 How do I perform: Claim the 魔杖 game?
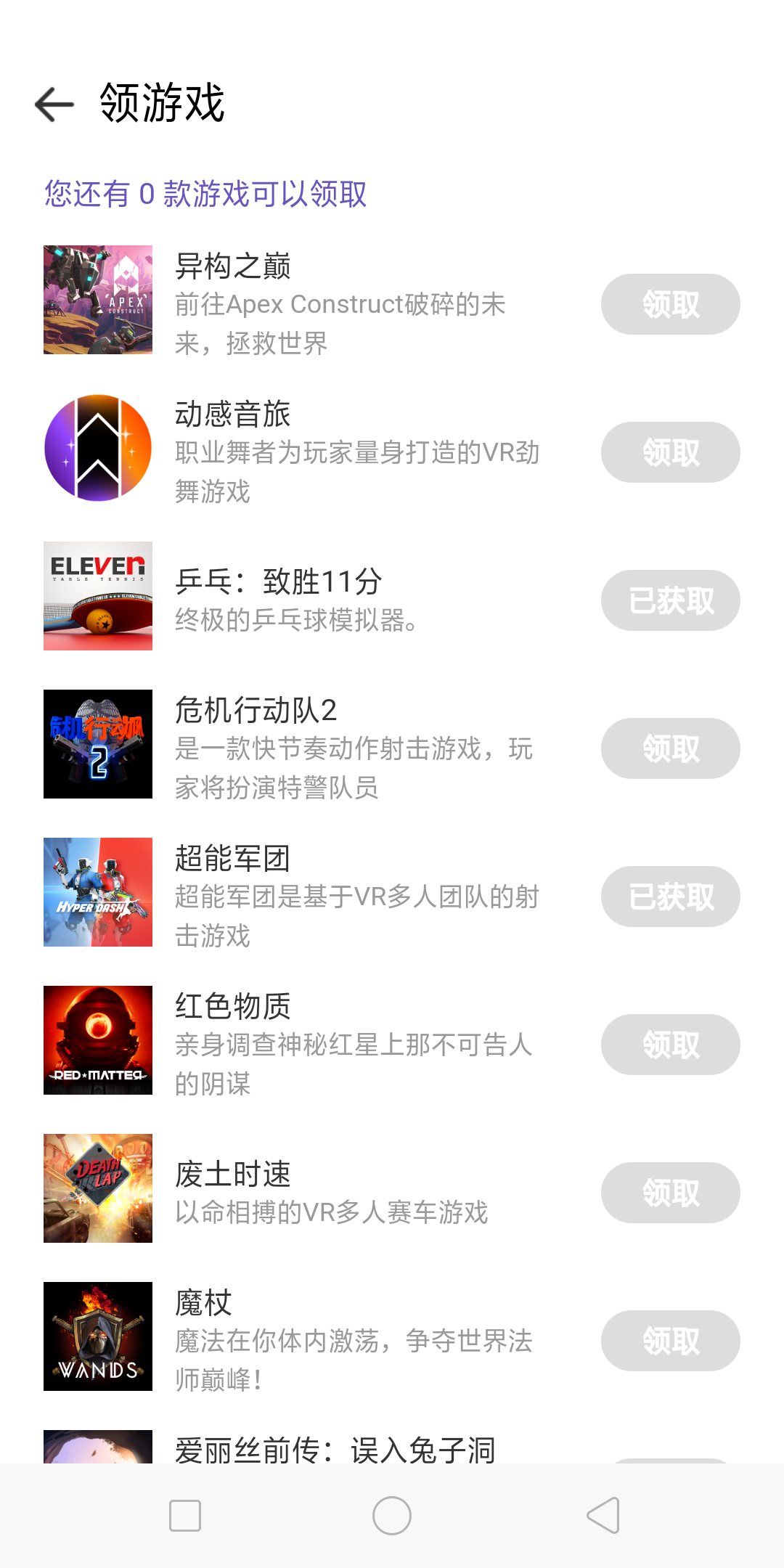click(x=670, y=1341)
